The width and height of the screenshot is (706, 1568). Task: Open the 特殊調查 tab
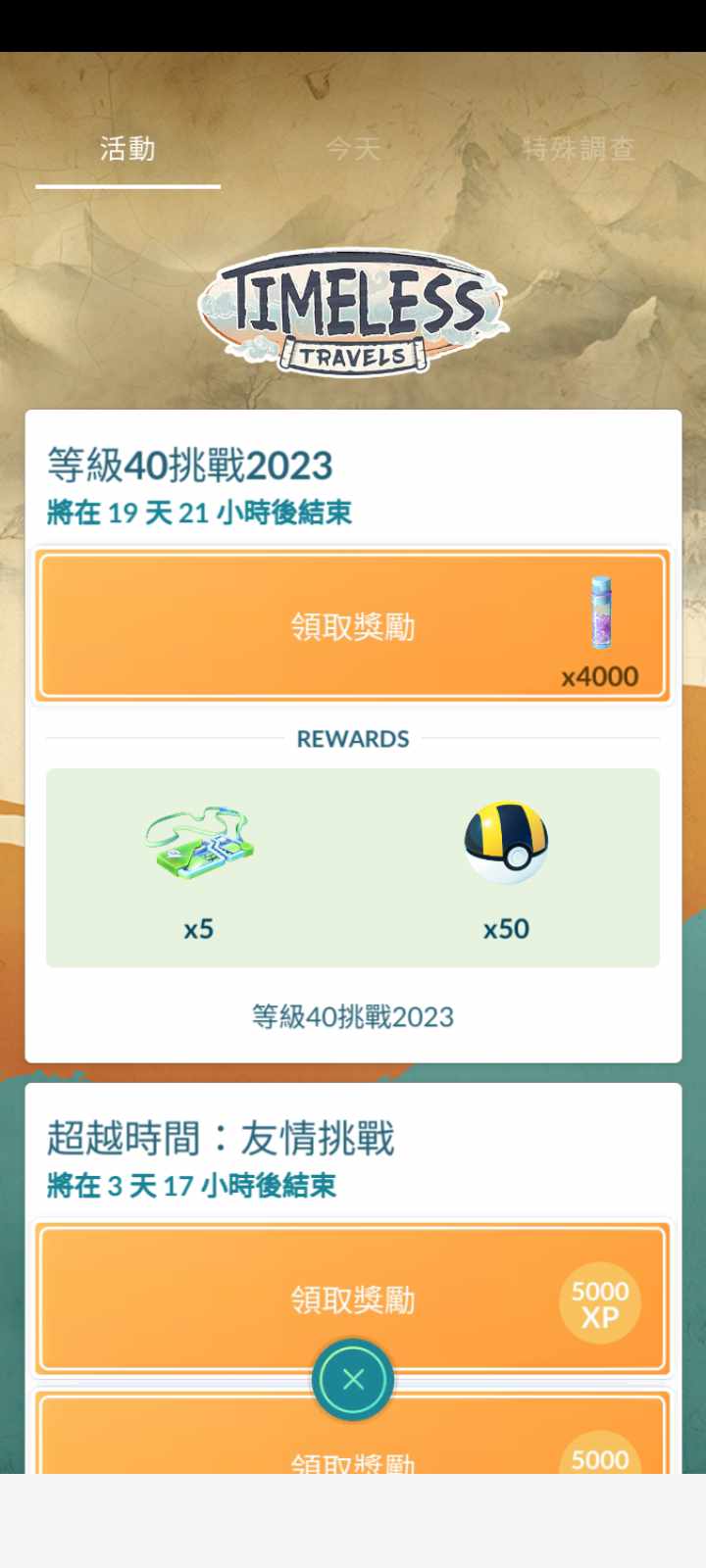579,149
